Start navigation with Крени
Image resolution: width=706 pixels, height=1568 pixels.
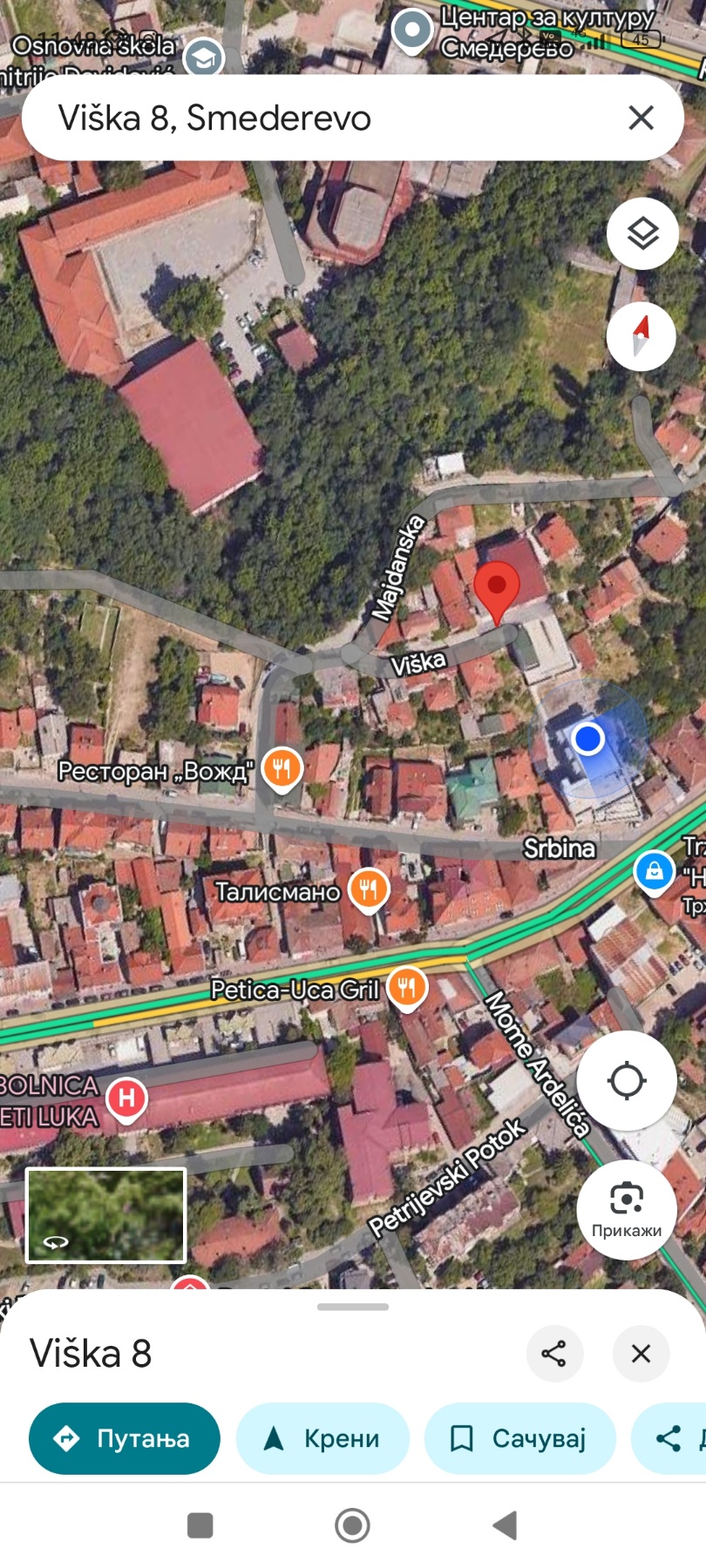pos(322,1438)
